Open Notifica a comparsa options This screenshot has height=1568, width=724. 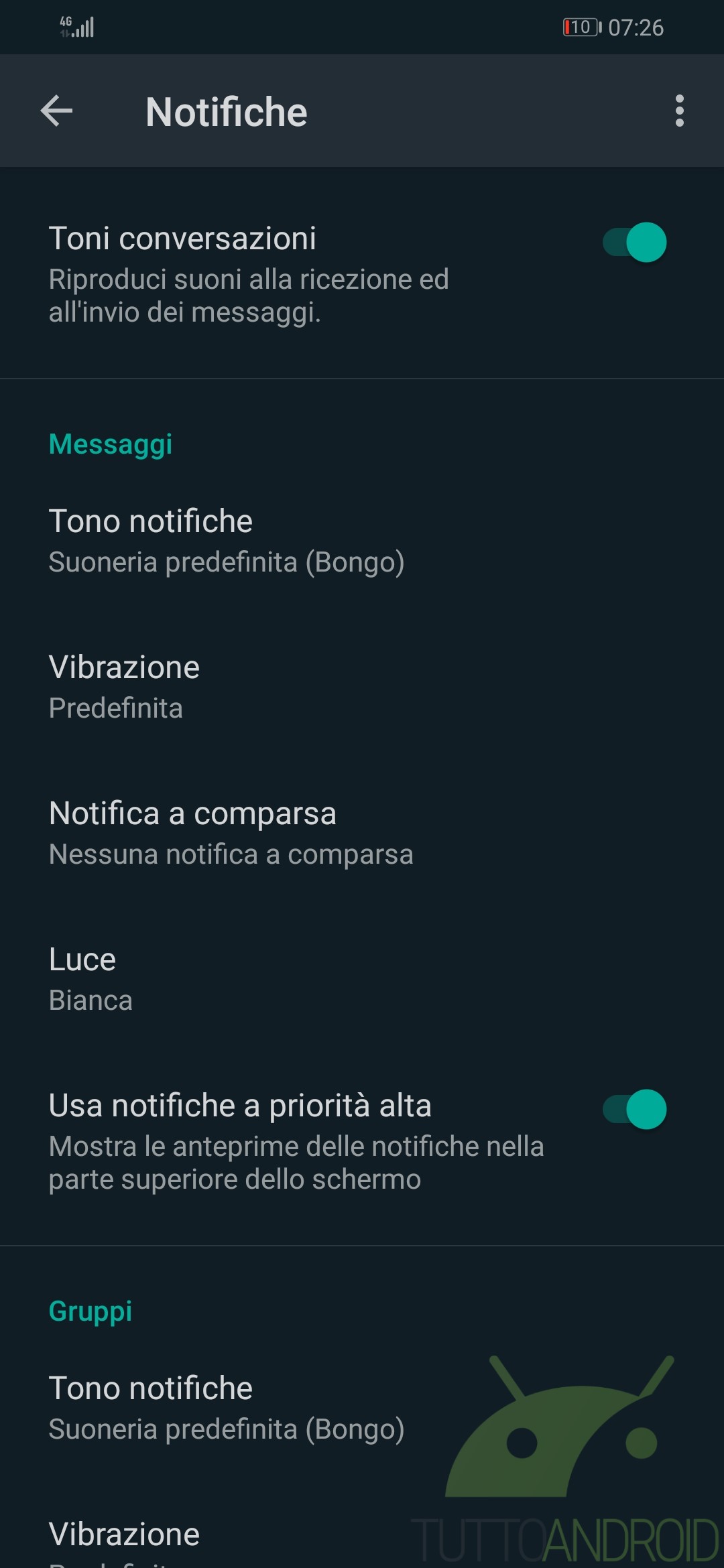[231, 833]
